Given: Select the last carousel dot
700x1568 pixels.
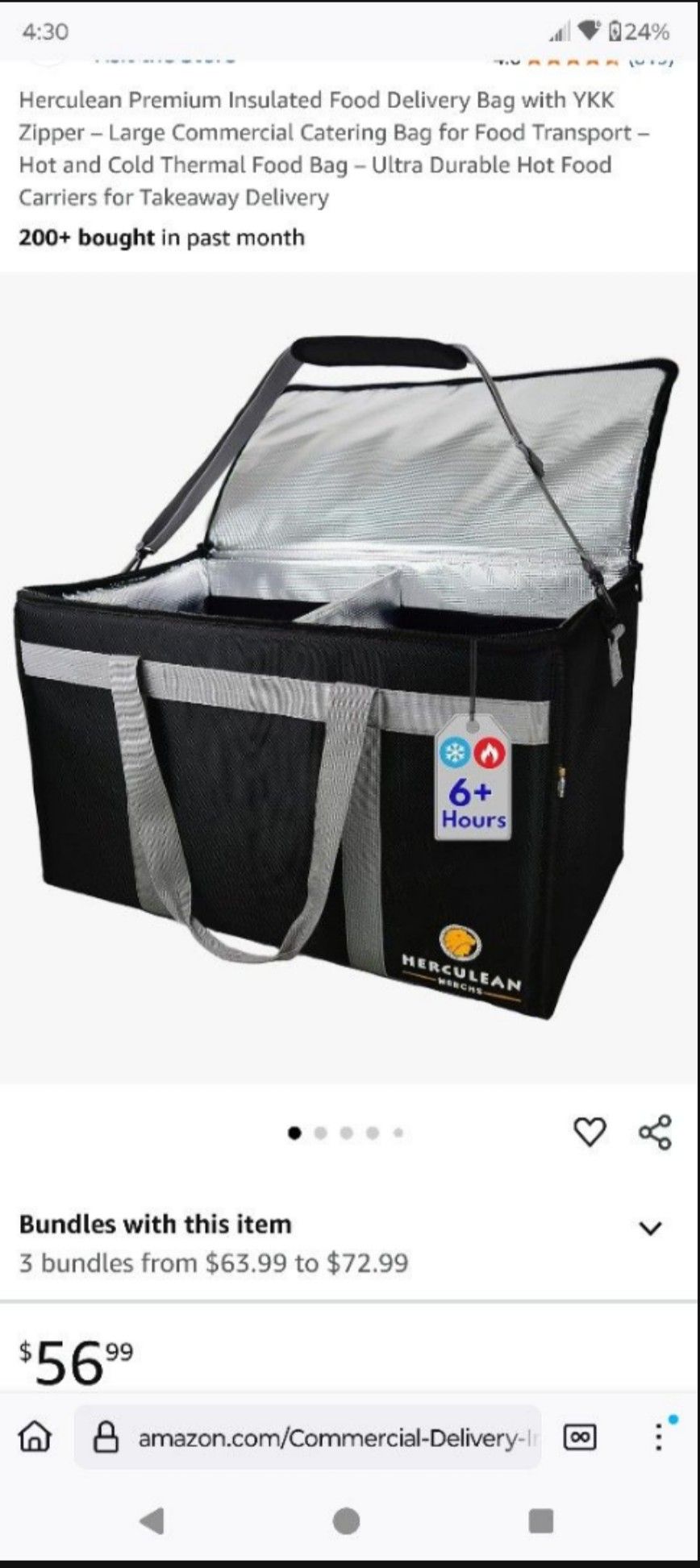Looking at the screenshot, I should tap(398, 1133).
